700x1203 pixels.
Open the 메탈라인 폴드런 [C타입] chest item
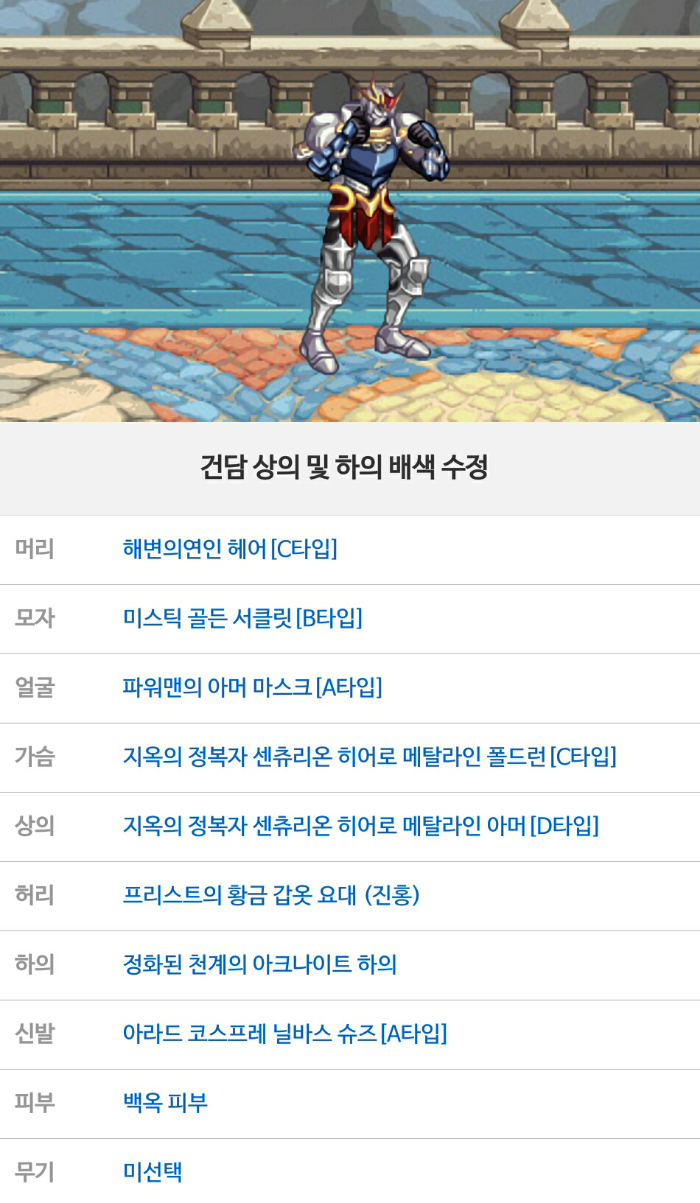369,756
